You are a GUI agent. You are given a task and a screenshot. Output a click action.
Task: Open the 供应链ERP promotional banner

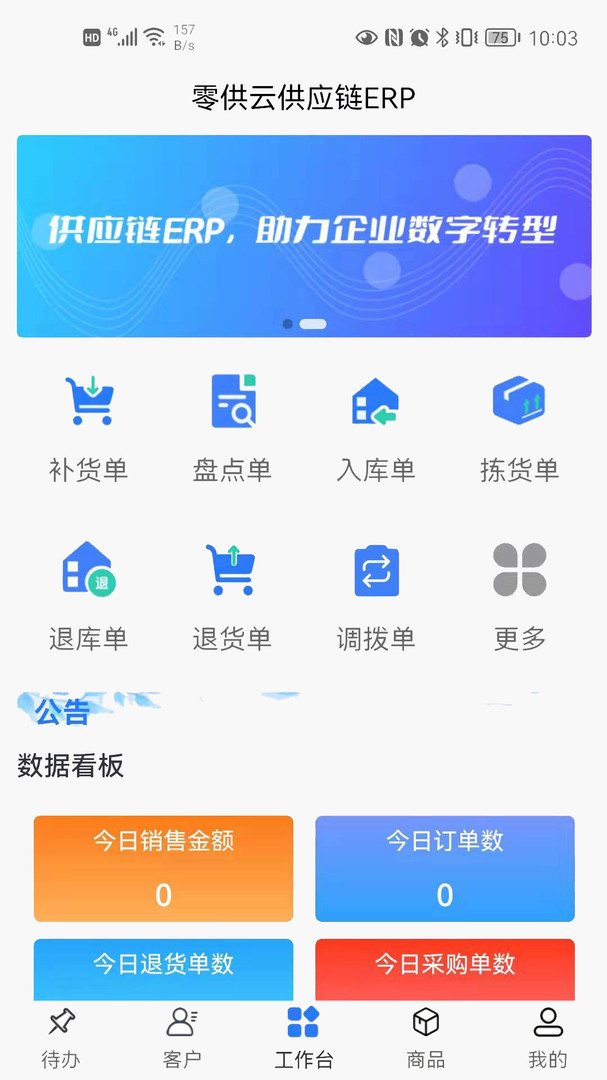(304, 236)
